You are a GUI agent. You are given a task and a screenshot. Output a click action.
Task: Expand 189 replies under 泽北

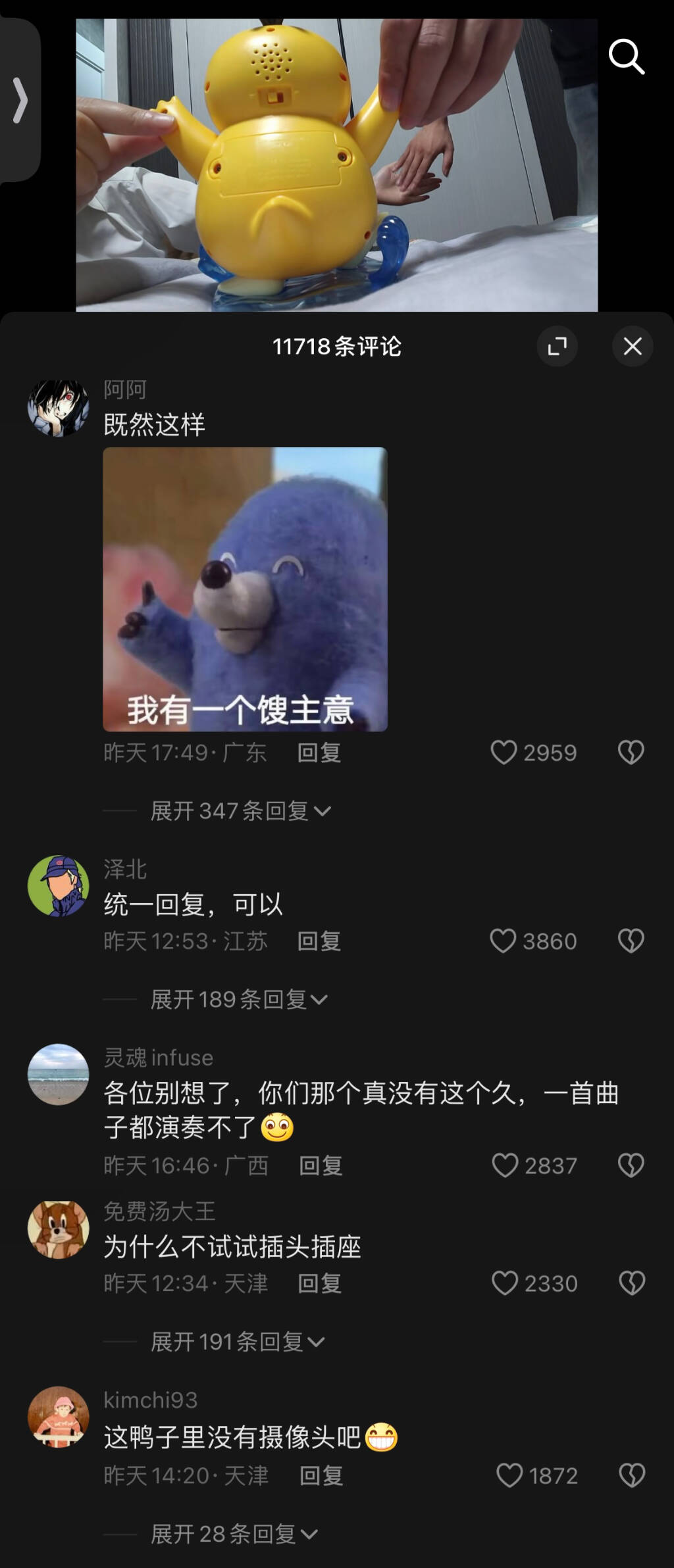[x=238, y=1000]
